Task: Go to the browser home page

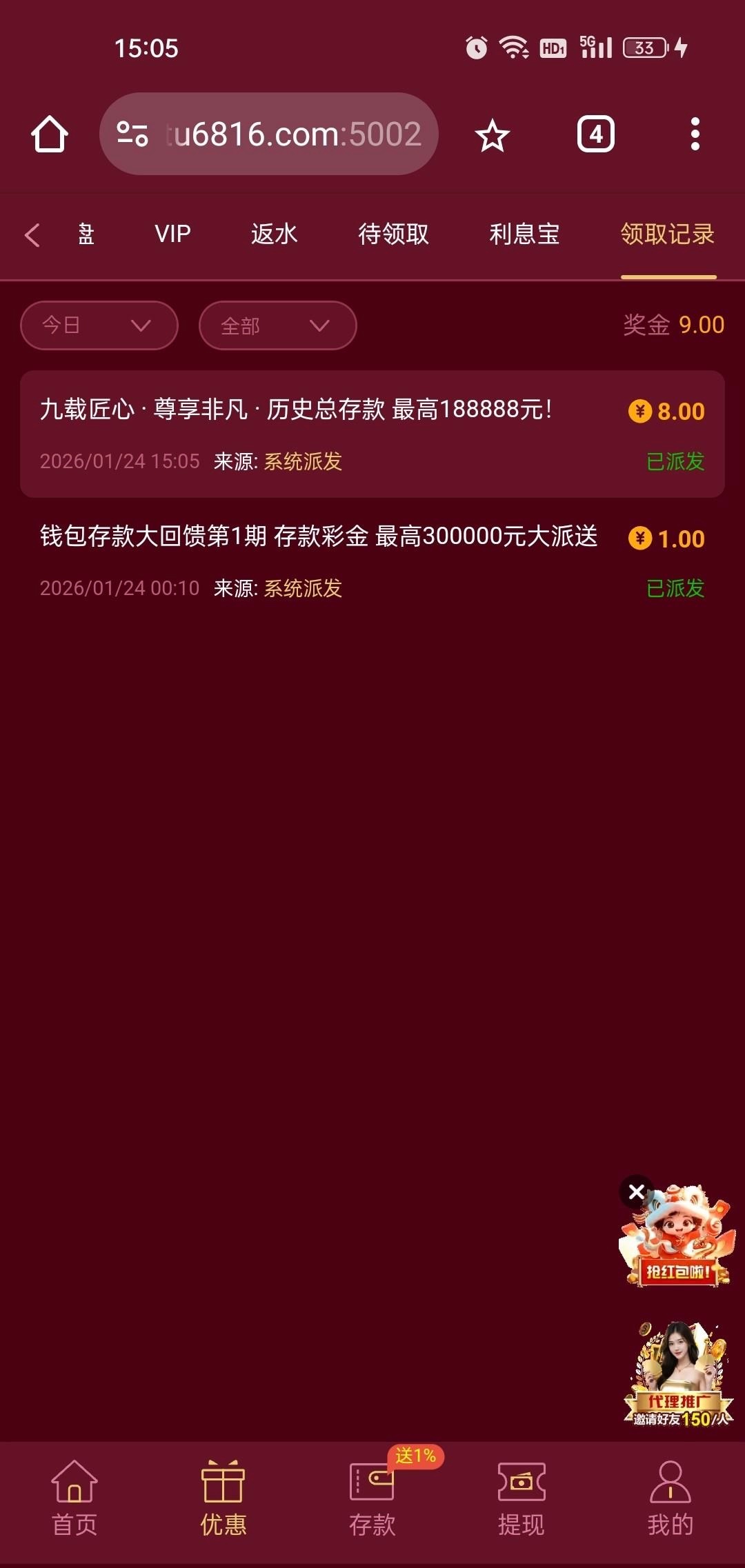Action: point(50,134)
